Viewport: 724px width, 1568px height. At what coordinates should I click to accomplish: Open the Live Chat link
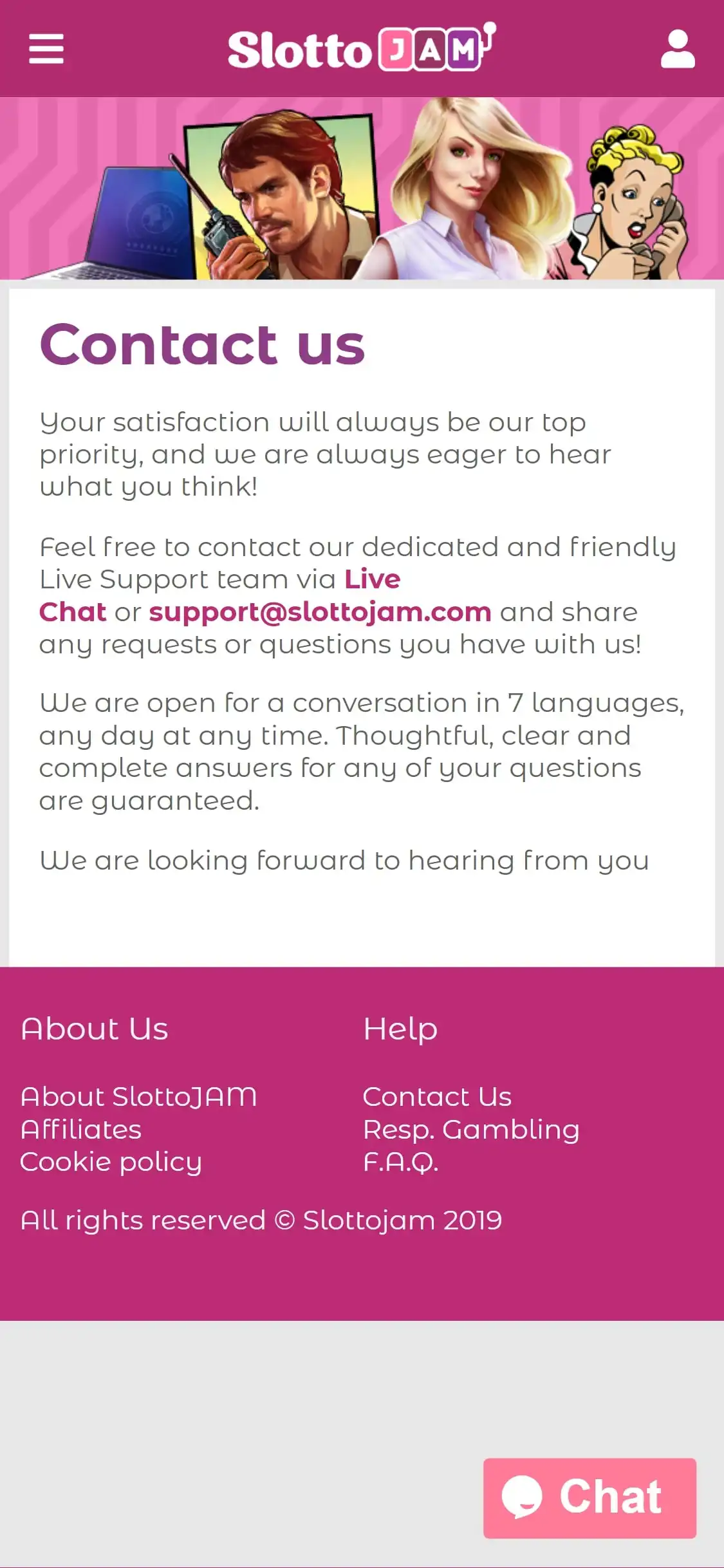[x=372, y=580]
